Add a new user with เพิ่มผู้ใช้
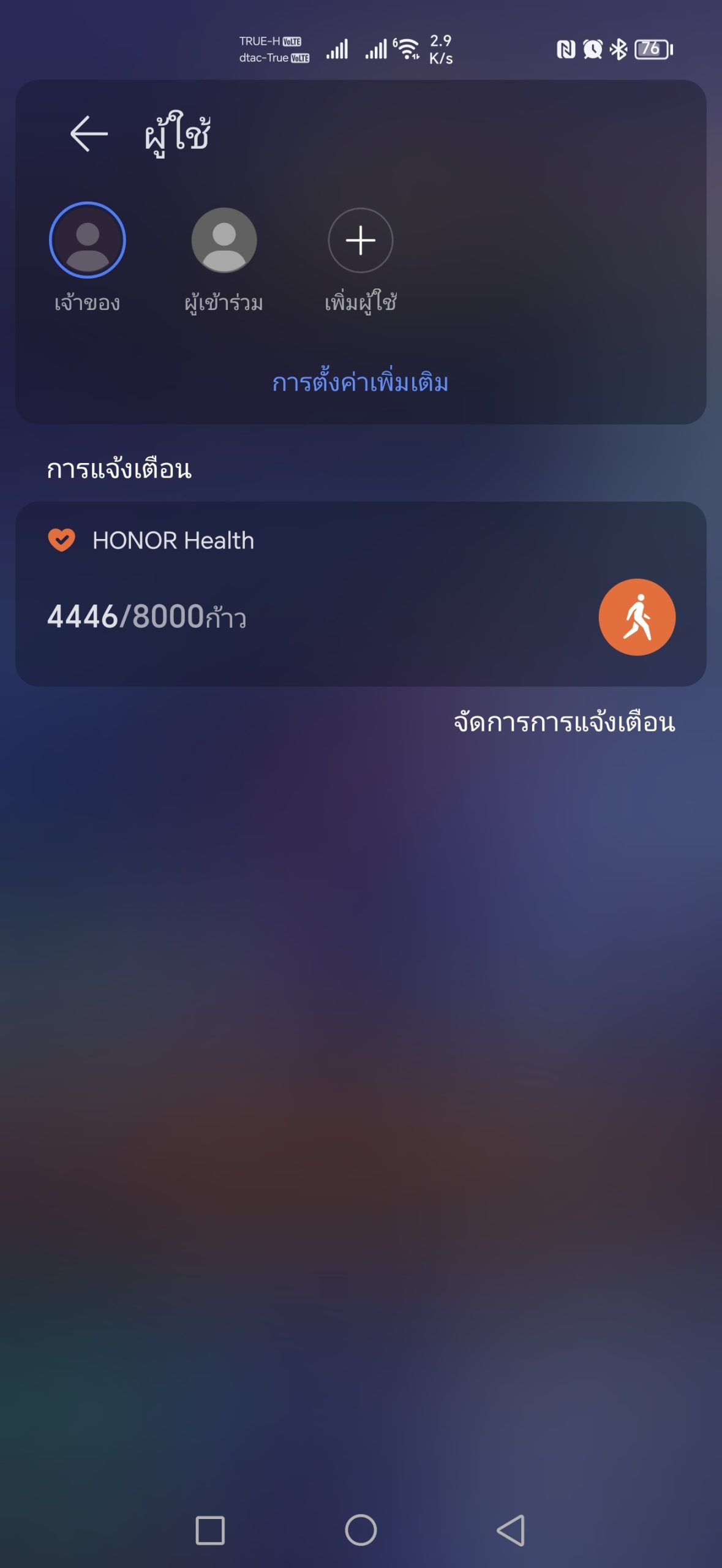 point(361,240)
